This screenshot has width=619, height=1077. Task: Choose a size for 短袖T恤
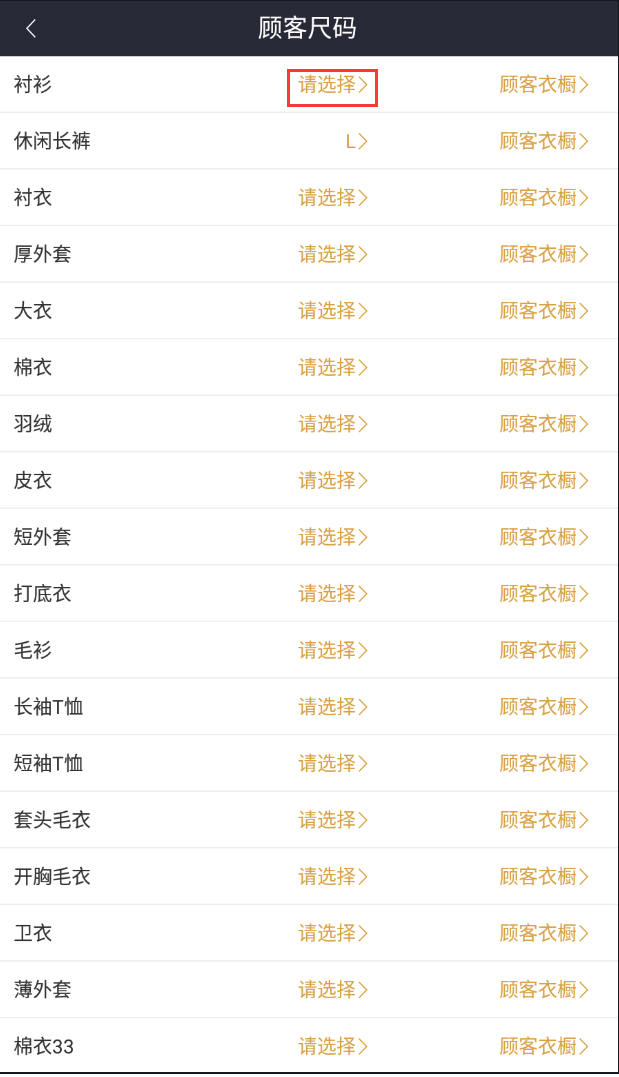[333, 763]
